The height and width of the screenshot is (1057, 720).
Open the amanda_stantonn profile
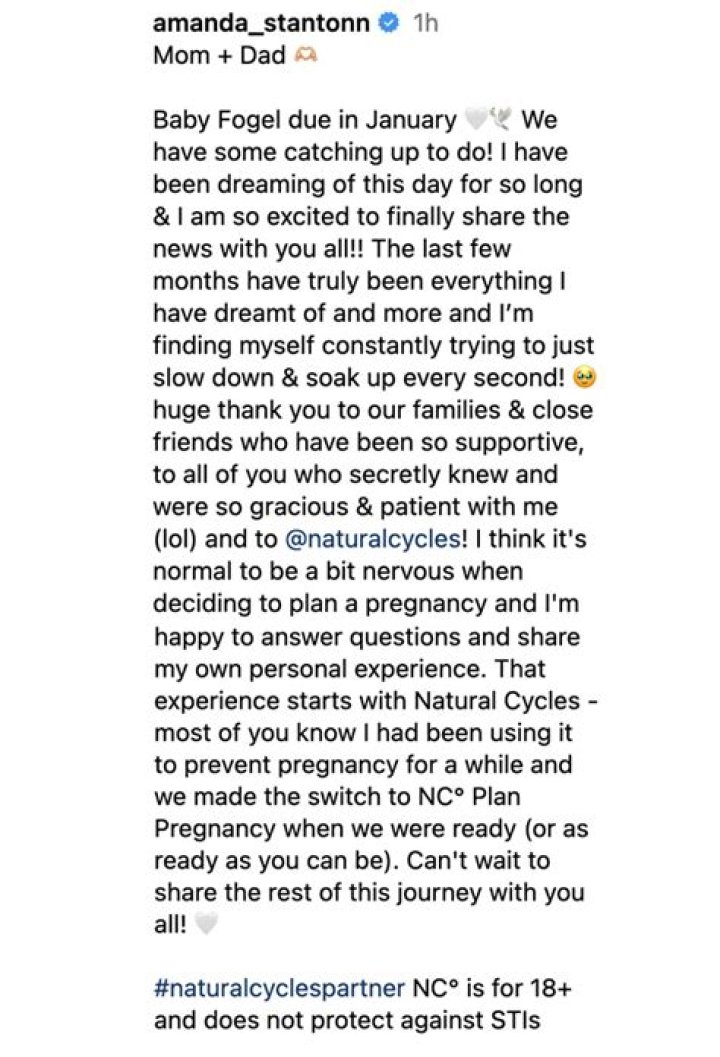point(262,23)
